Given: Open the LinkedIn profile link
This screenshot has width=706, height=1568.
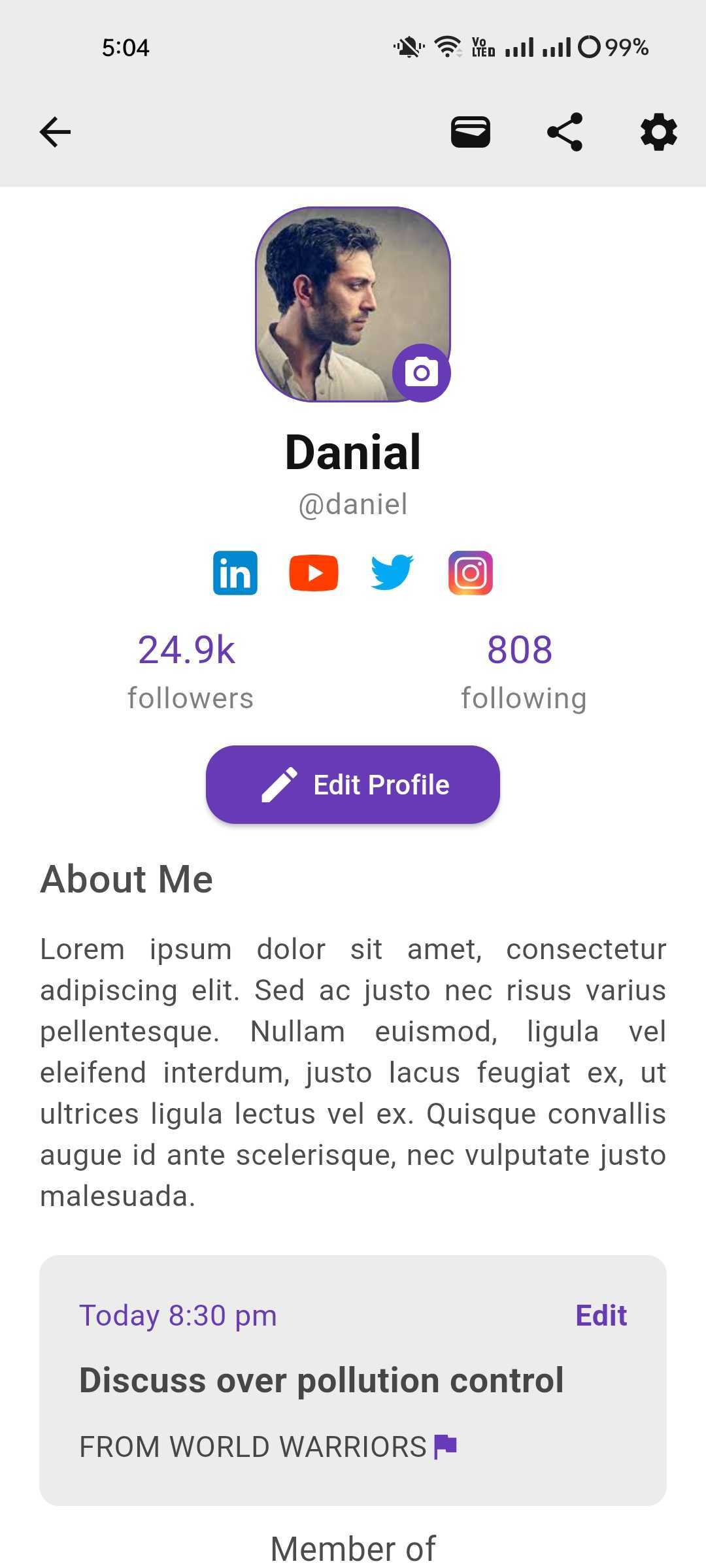Looking at the screenshot, I should click(x=235, y=573).
